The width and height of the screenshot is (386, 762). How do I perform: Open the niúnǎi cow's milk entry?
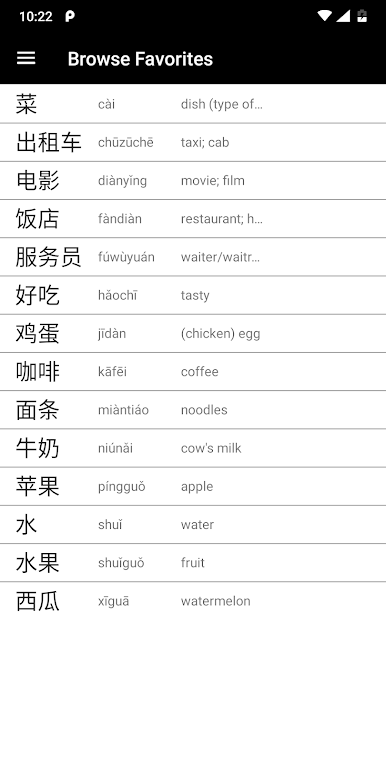click(193, 448)
